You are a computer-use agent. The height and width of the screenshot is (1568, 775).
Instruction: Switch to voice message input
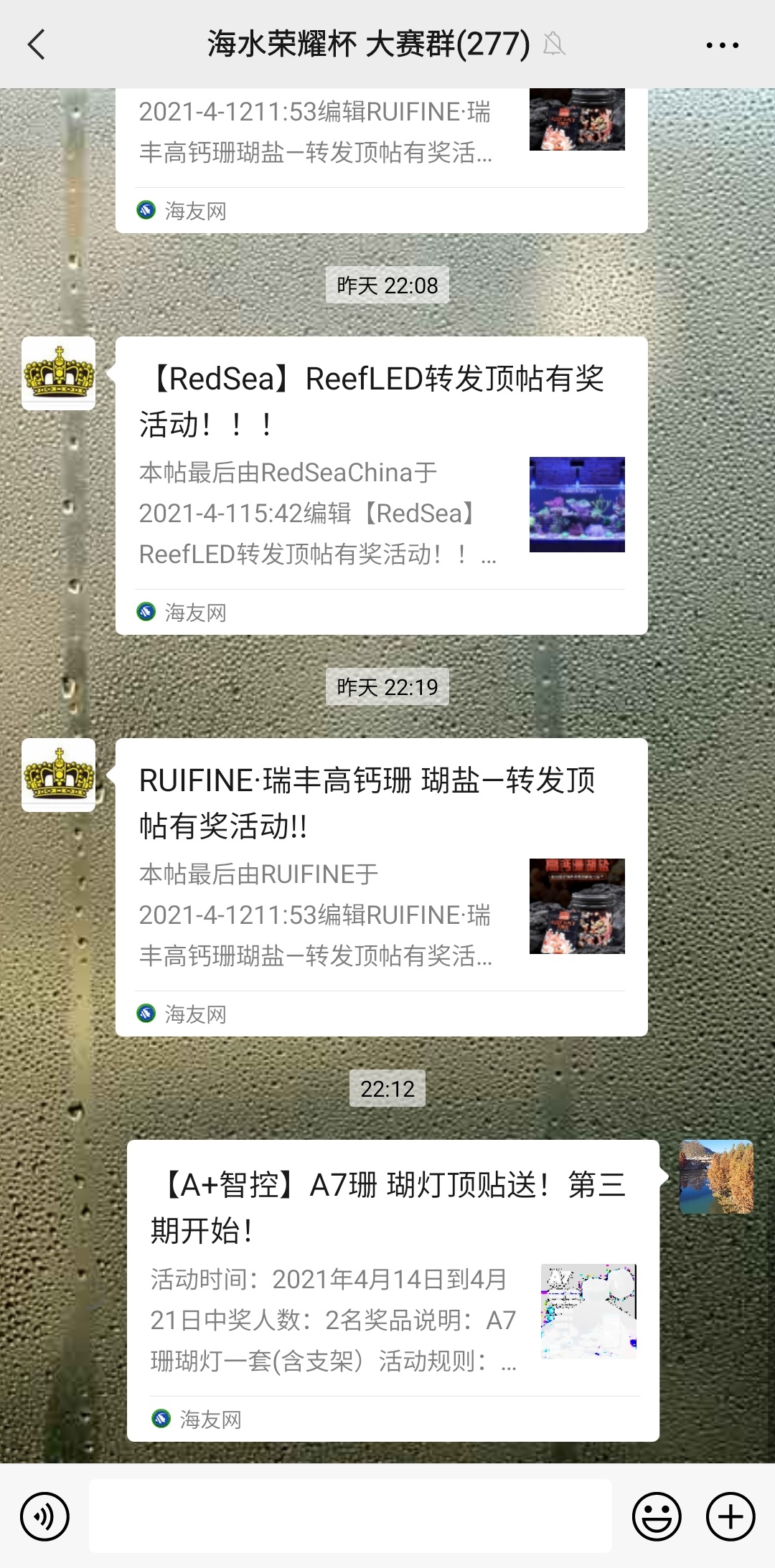tap(44, 1517)
